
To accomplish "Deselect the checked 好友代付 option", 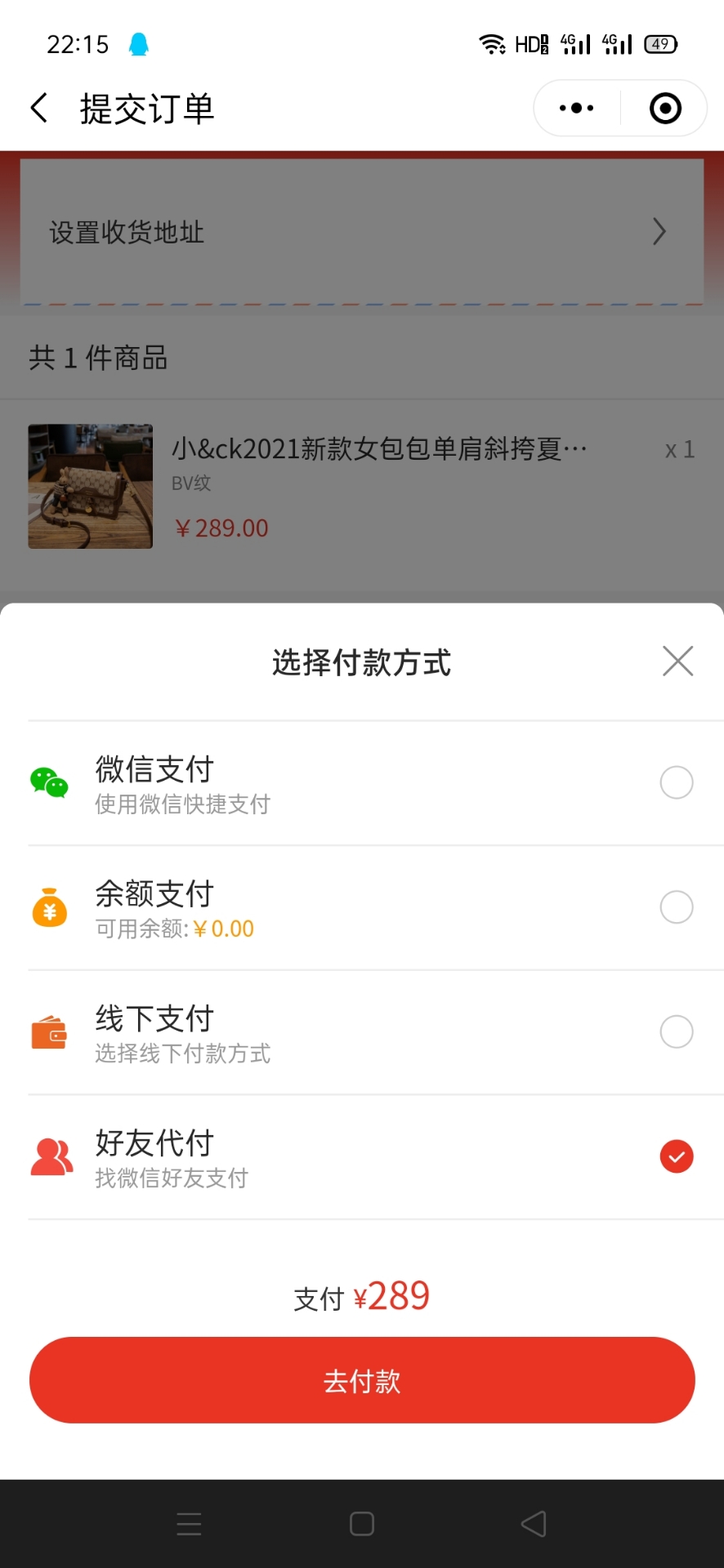I will pyautogui.click(x=676, y=1156).
